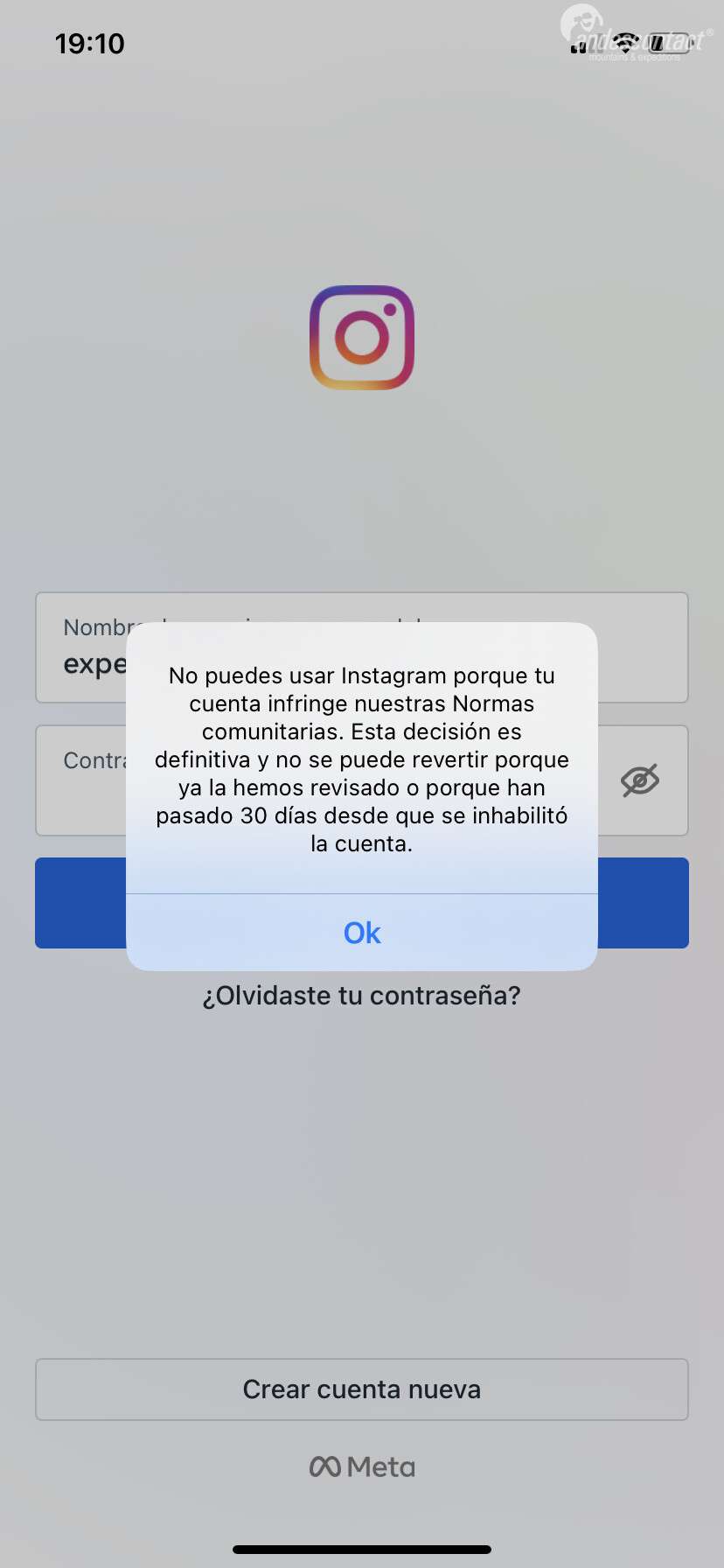
Task: Dismiss the dialog with Ok
Action: point(361,933)
